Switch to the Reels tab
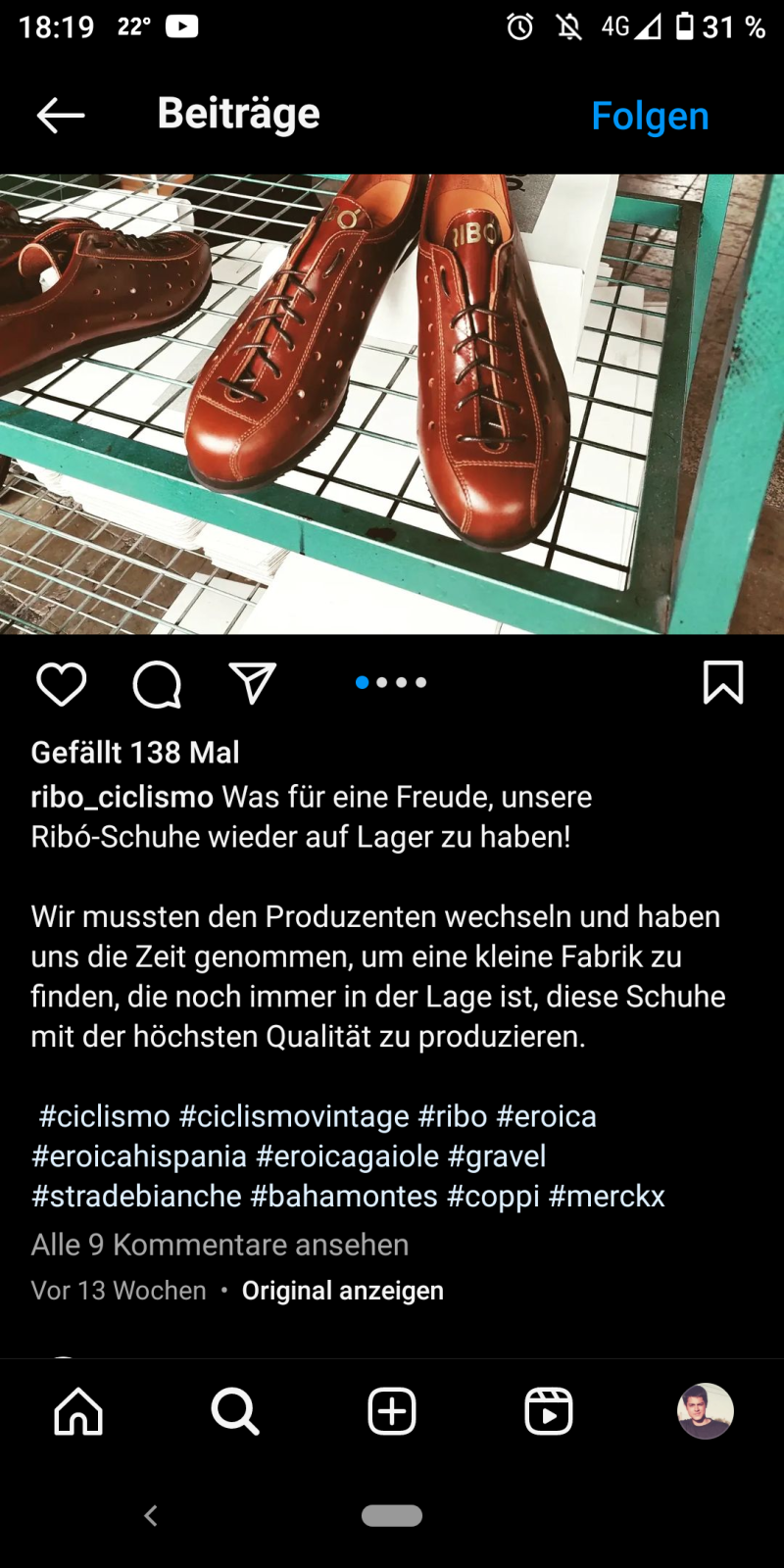This screenshot has width=784, height=1568. point(549,1411)
